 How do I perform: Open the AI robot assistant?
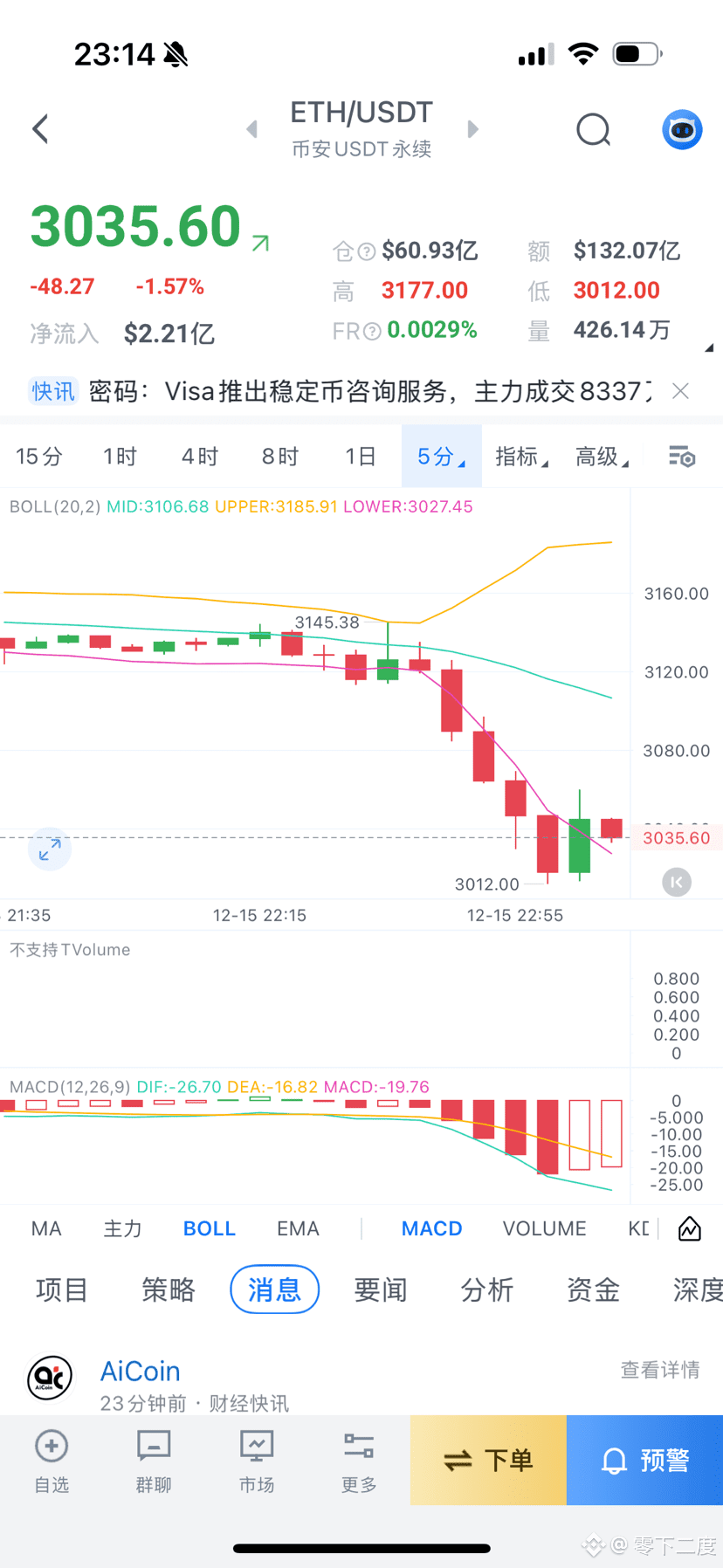coord(682,130)
